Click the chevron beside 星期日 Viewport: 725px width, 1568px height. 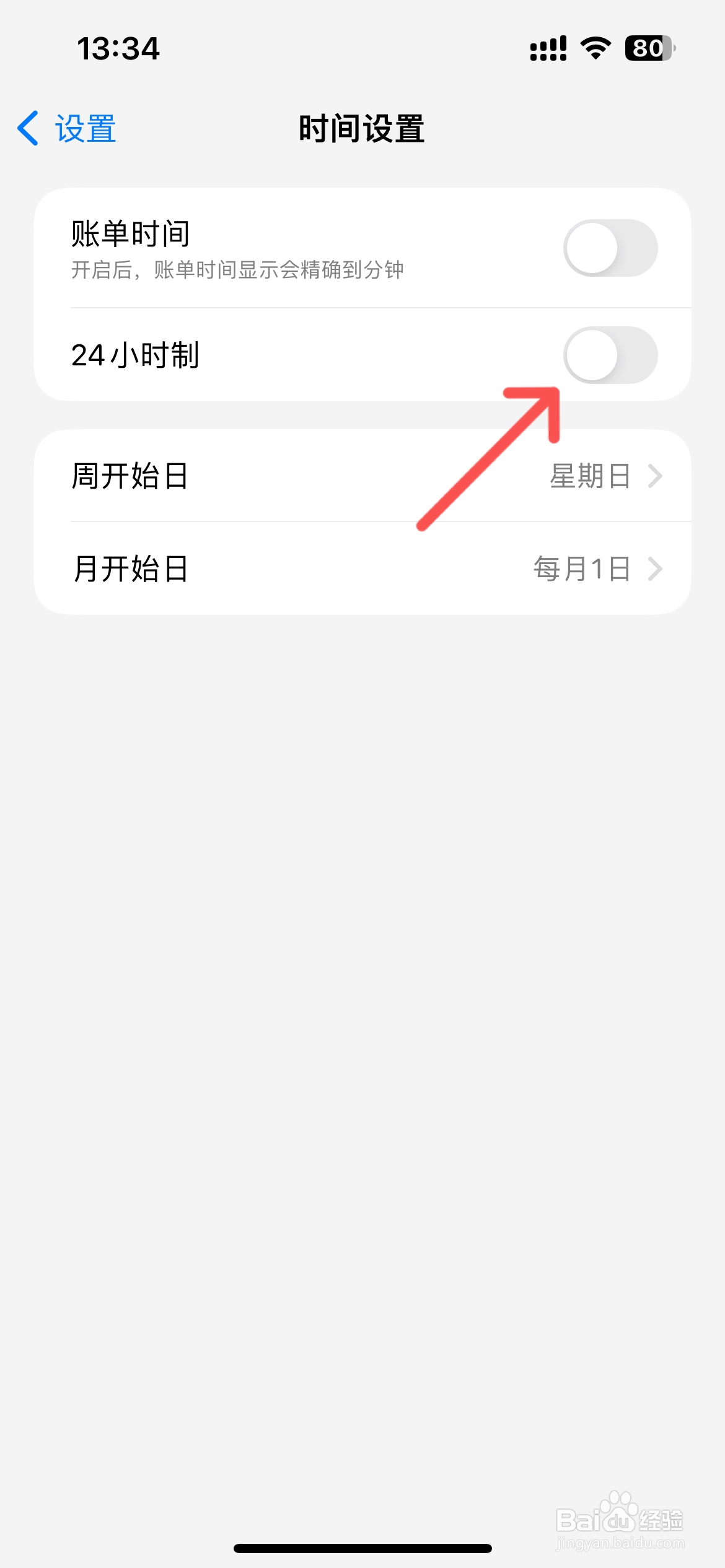[656, 476]
